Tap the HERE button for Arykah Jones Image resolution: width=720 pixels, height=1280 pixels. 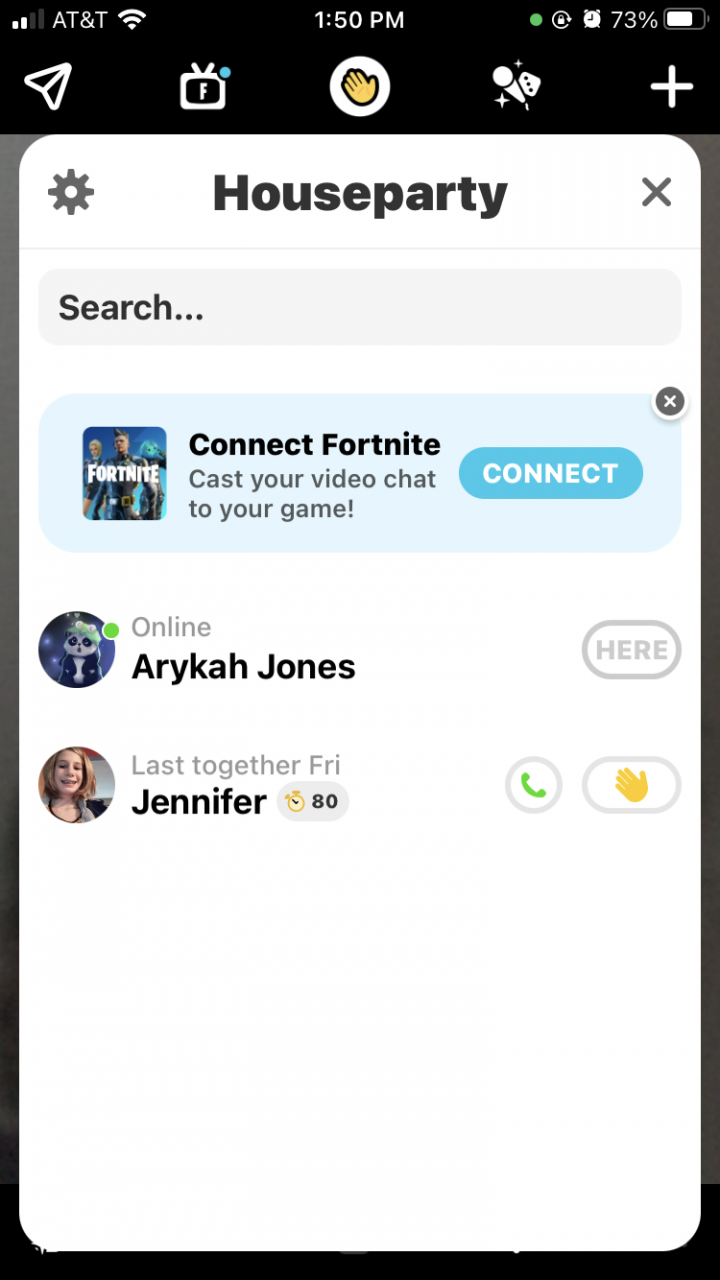tap(631, 650)
